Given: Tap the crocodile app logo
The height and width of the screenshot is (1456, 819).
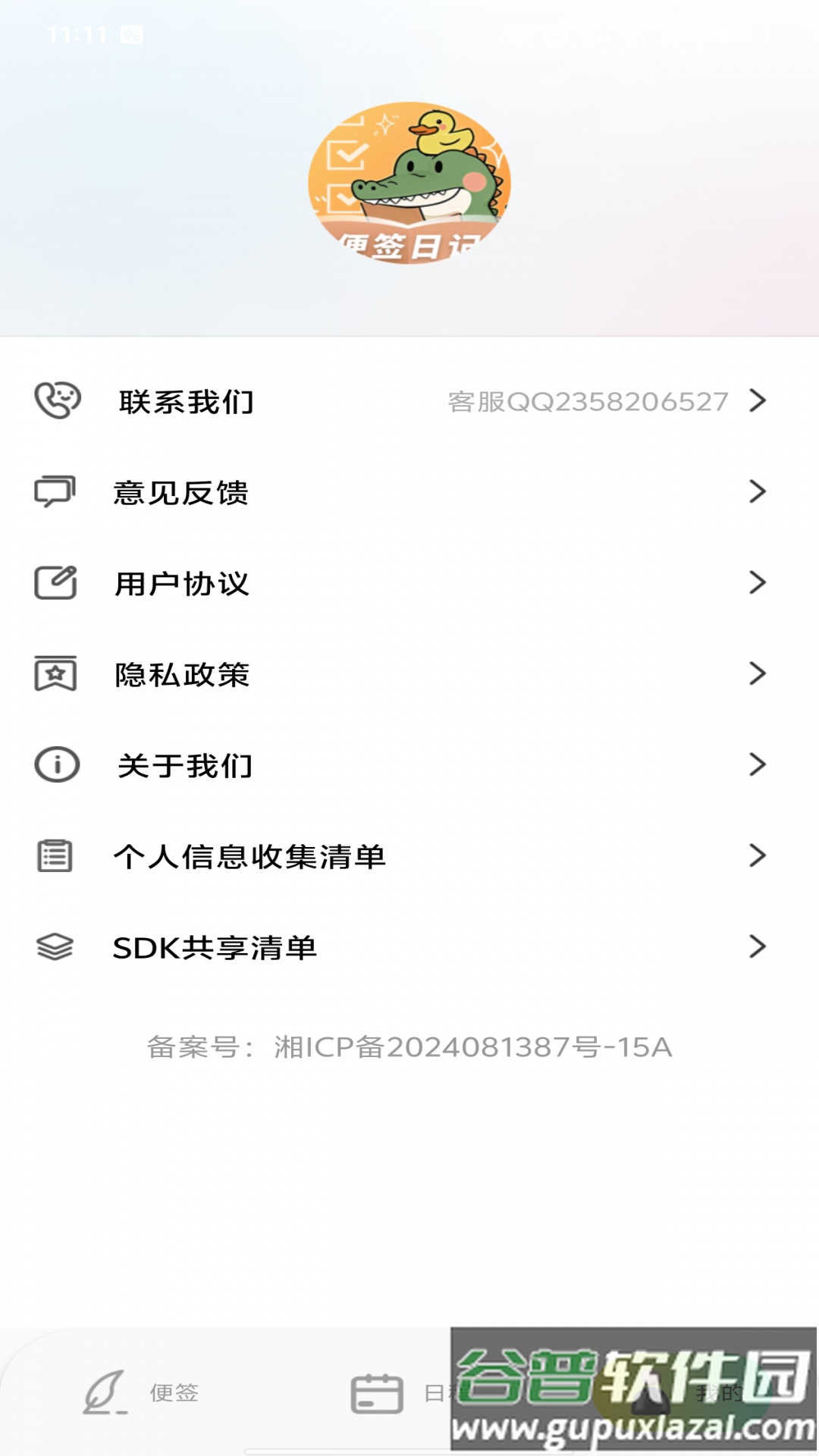Looking at the screenshot, I should [x=409, y=182].
